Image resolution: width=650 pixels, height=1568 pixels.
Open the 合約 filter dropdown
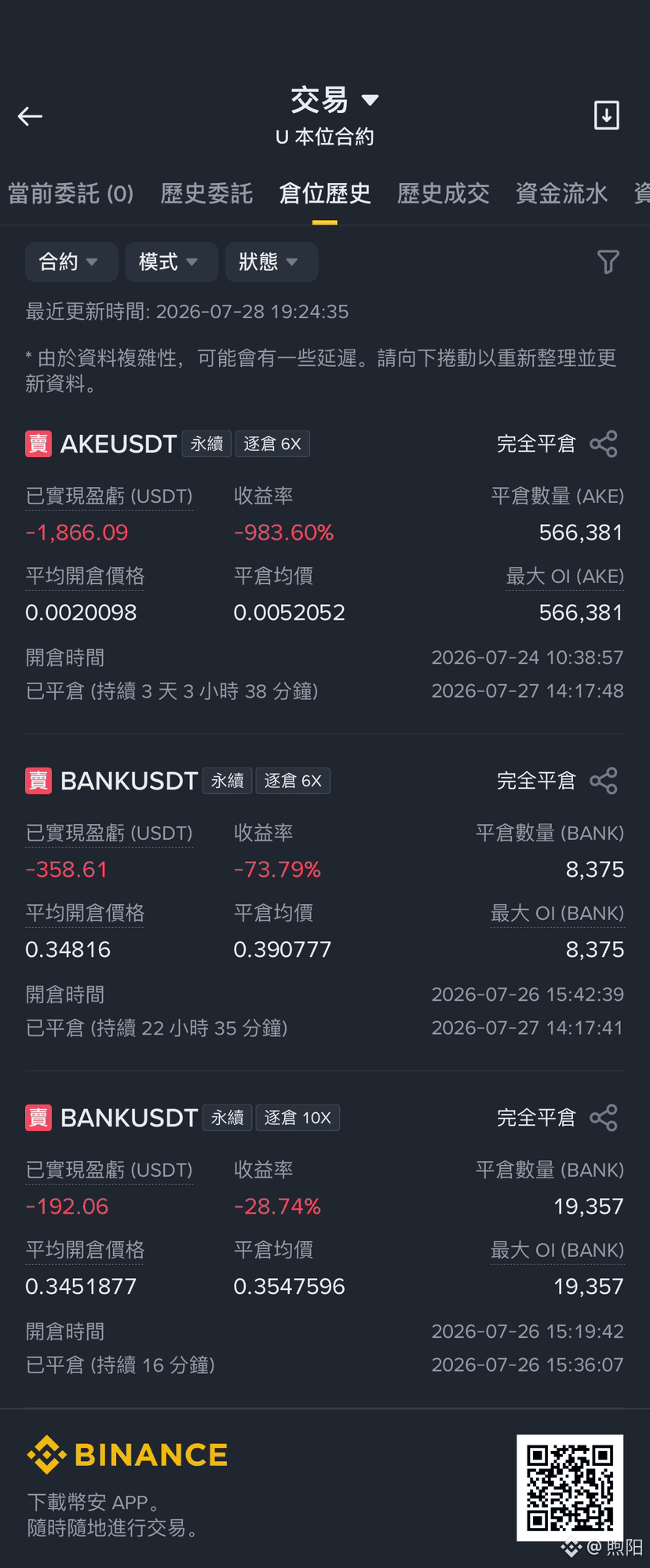coord(71,262)
